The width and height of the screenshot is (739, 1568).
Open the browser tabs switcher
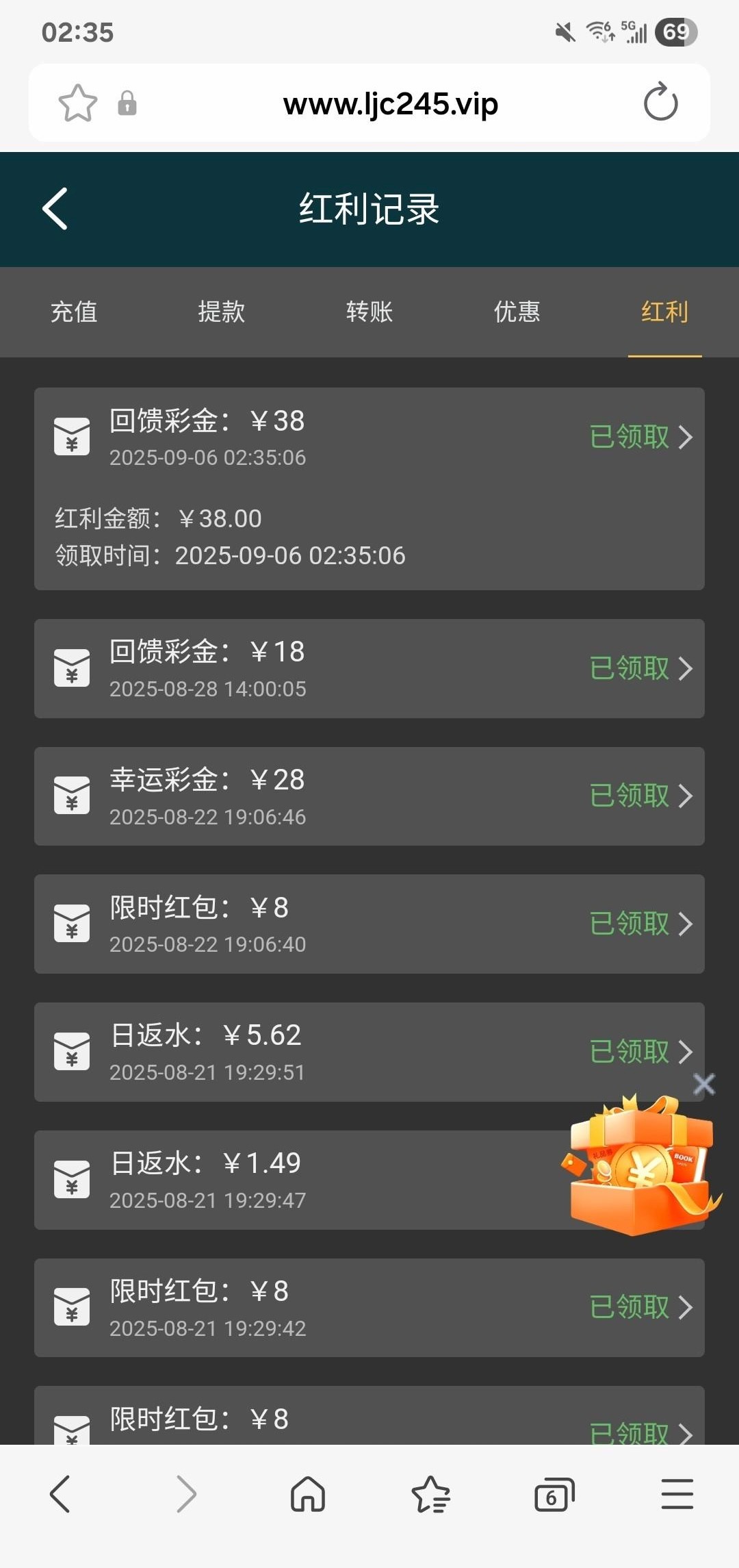pos(554,1494)
